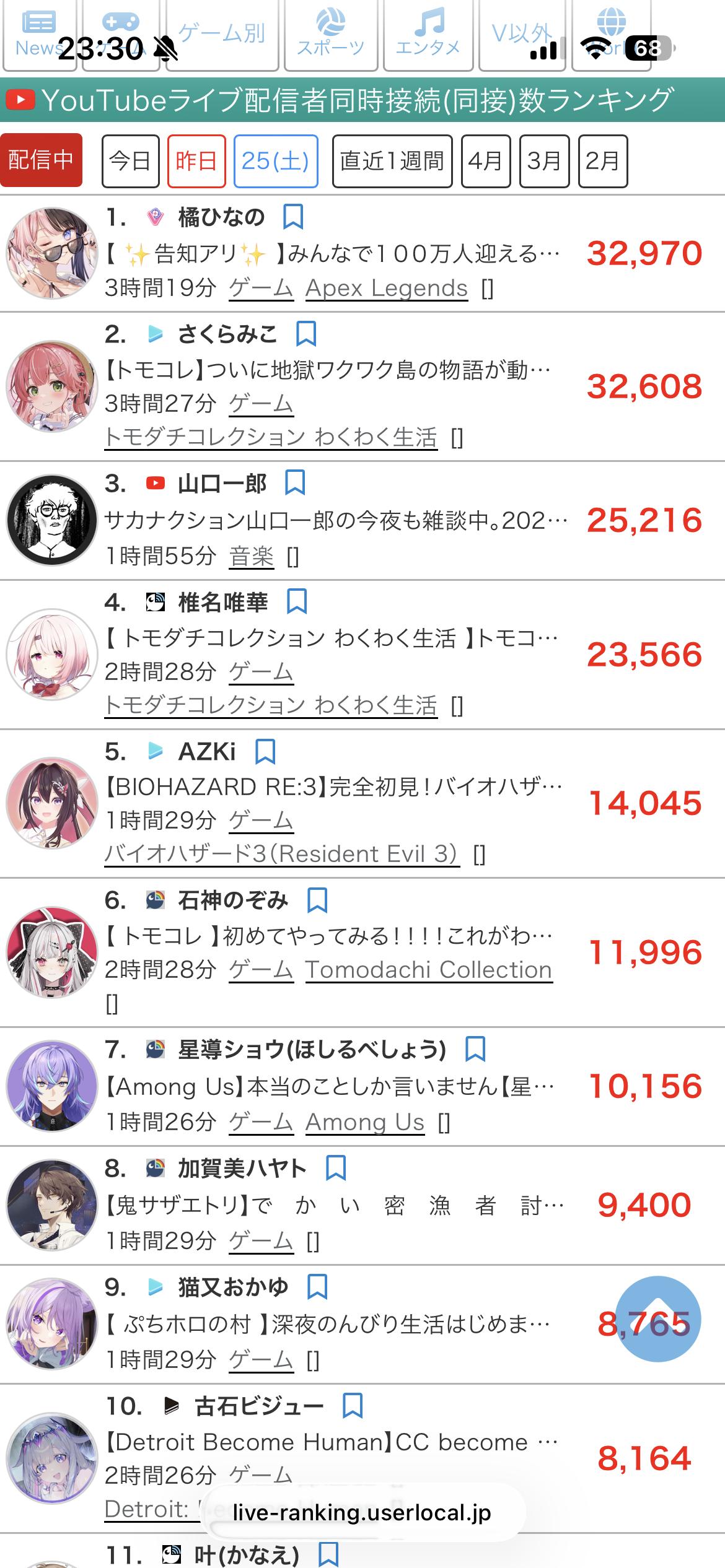725x1568 pixels.
Task: Open 椎名唯華's stream entry
Action: tap(332, 638)
